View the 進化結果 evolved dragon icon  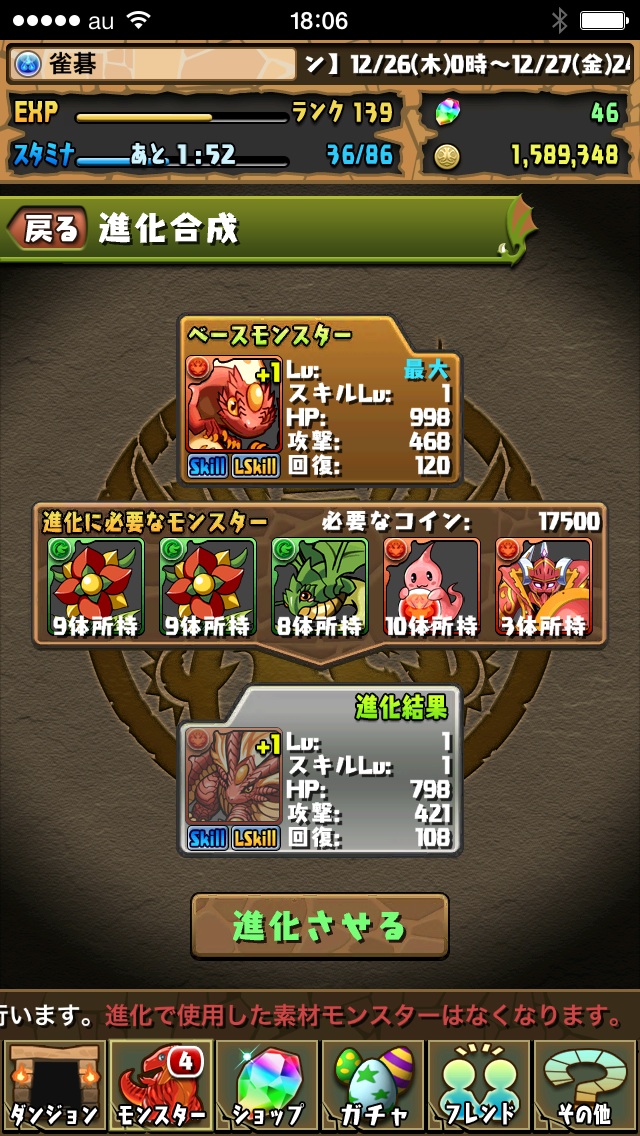pos(234,776)
